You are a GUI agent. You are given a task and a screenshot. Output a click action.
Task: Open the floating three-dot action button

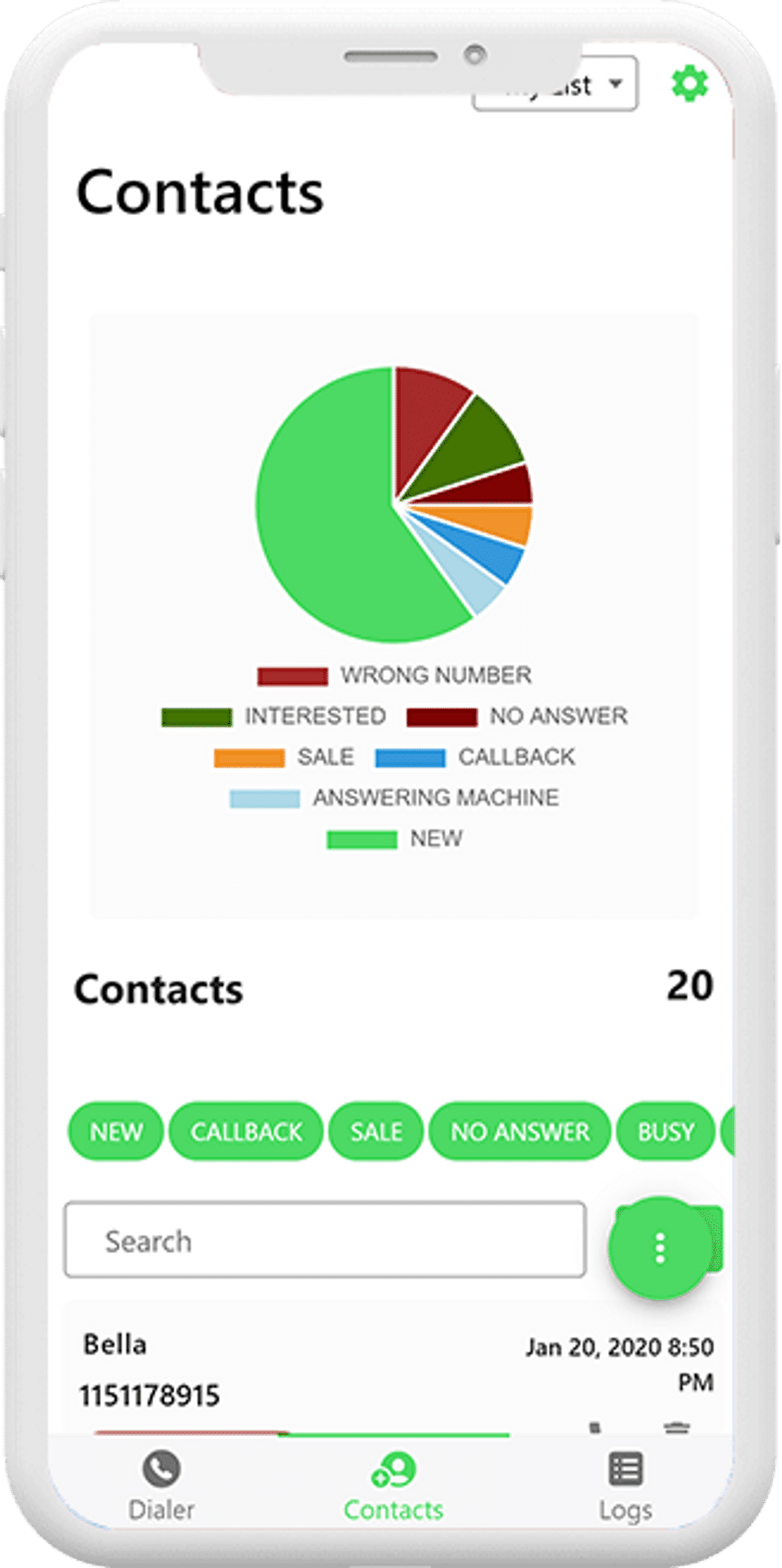click(x=660, y=1247)
